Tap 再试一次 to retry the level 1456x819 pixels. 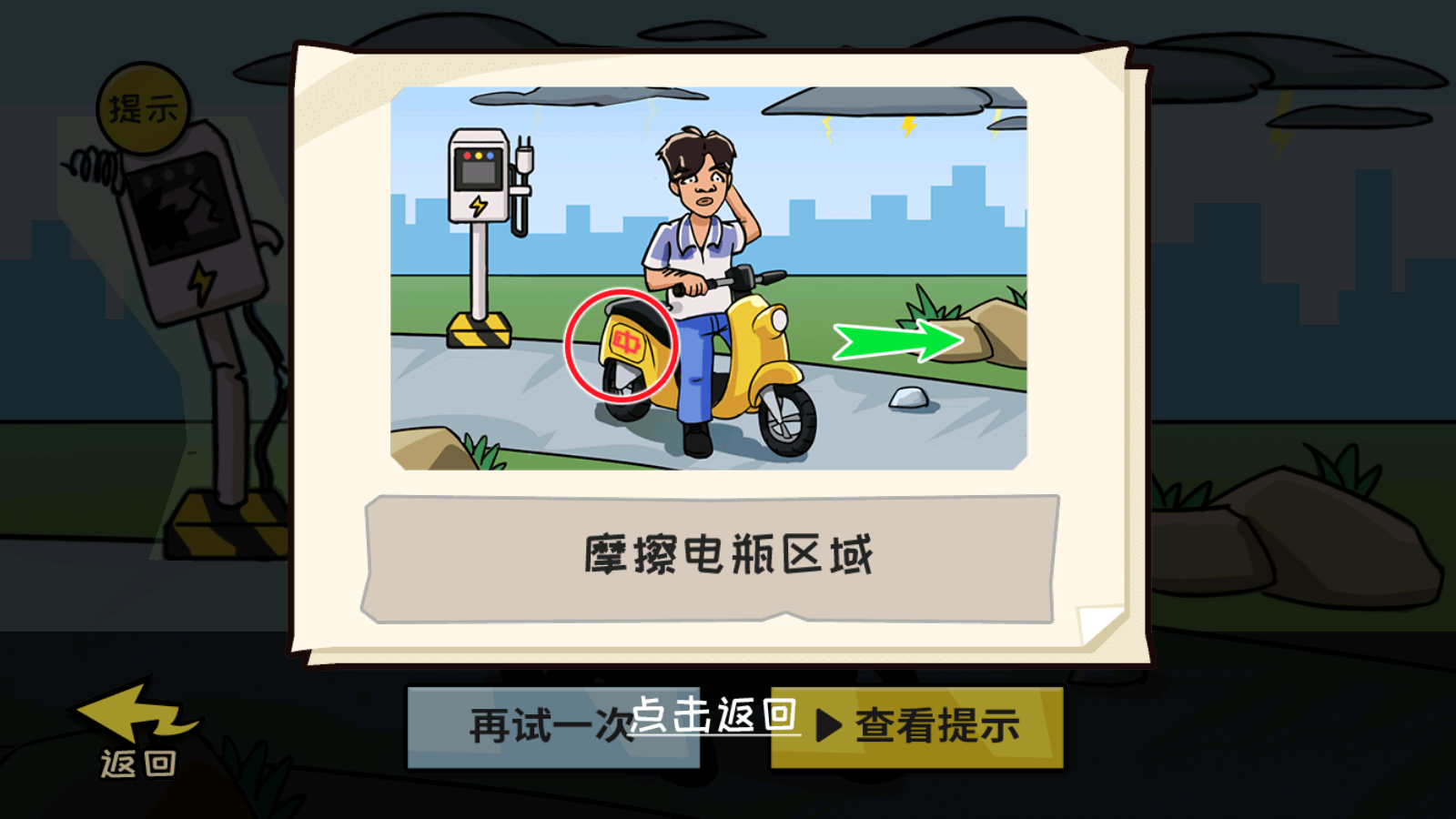[510, 728]
